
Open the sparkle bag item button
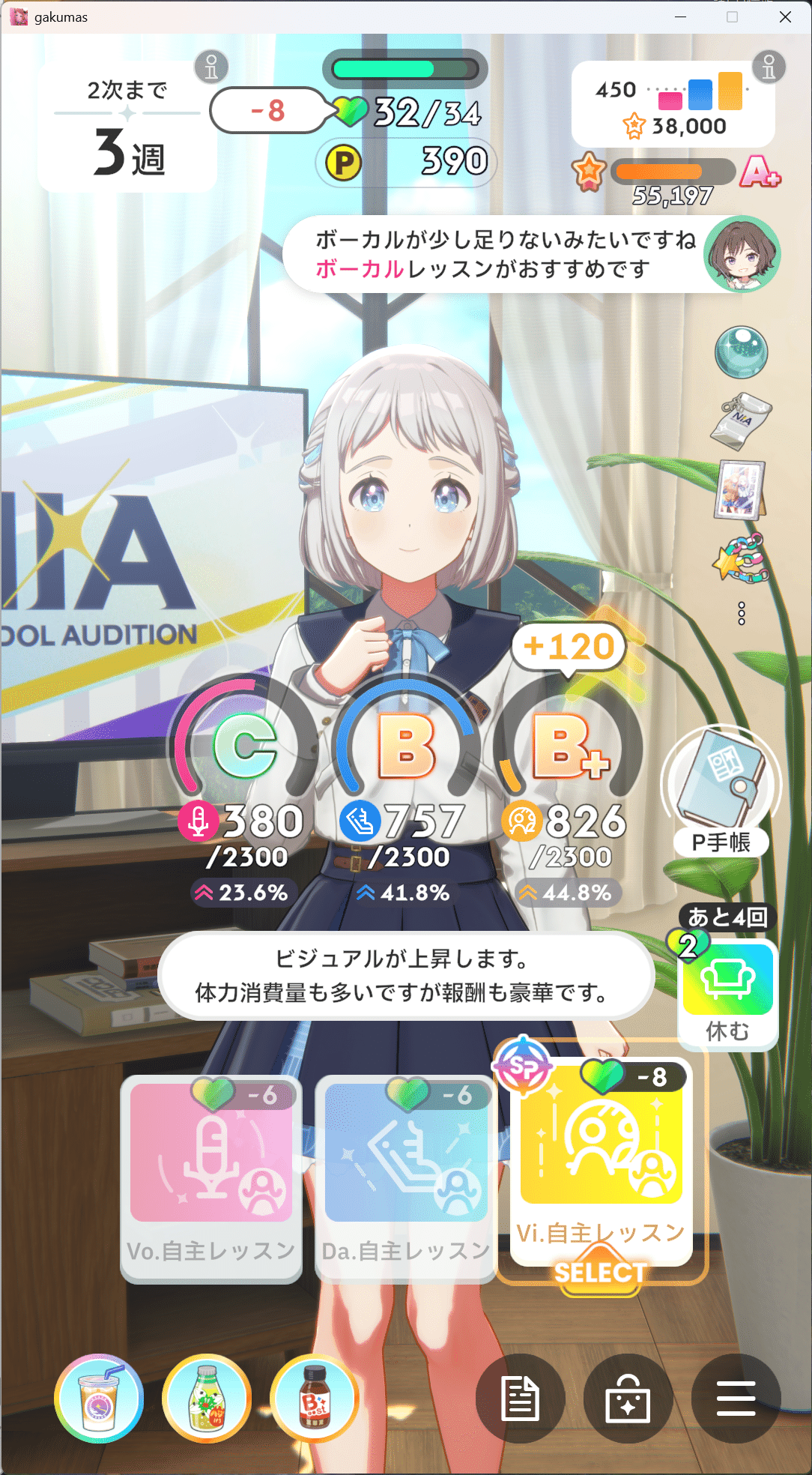click(628, 1399)
